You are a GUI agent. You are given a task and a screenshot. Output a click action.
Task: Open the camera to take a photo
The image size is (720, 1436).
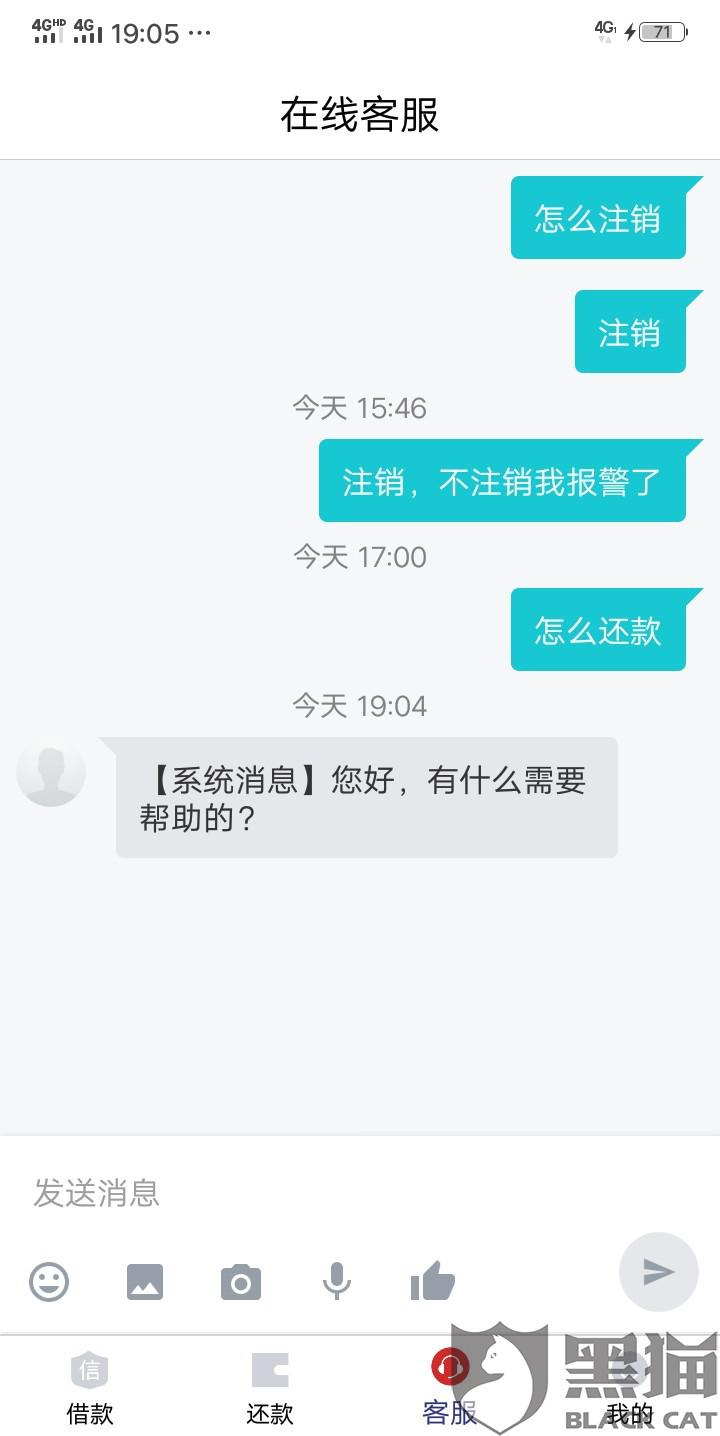pos(241,1281)
